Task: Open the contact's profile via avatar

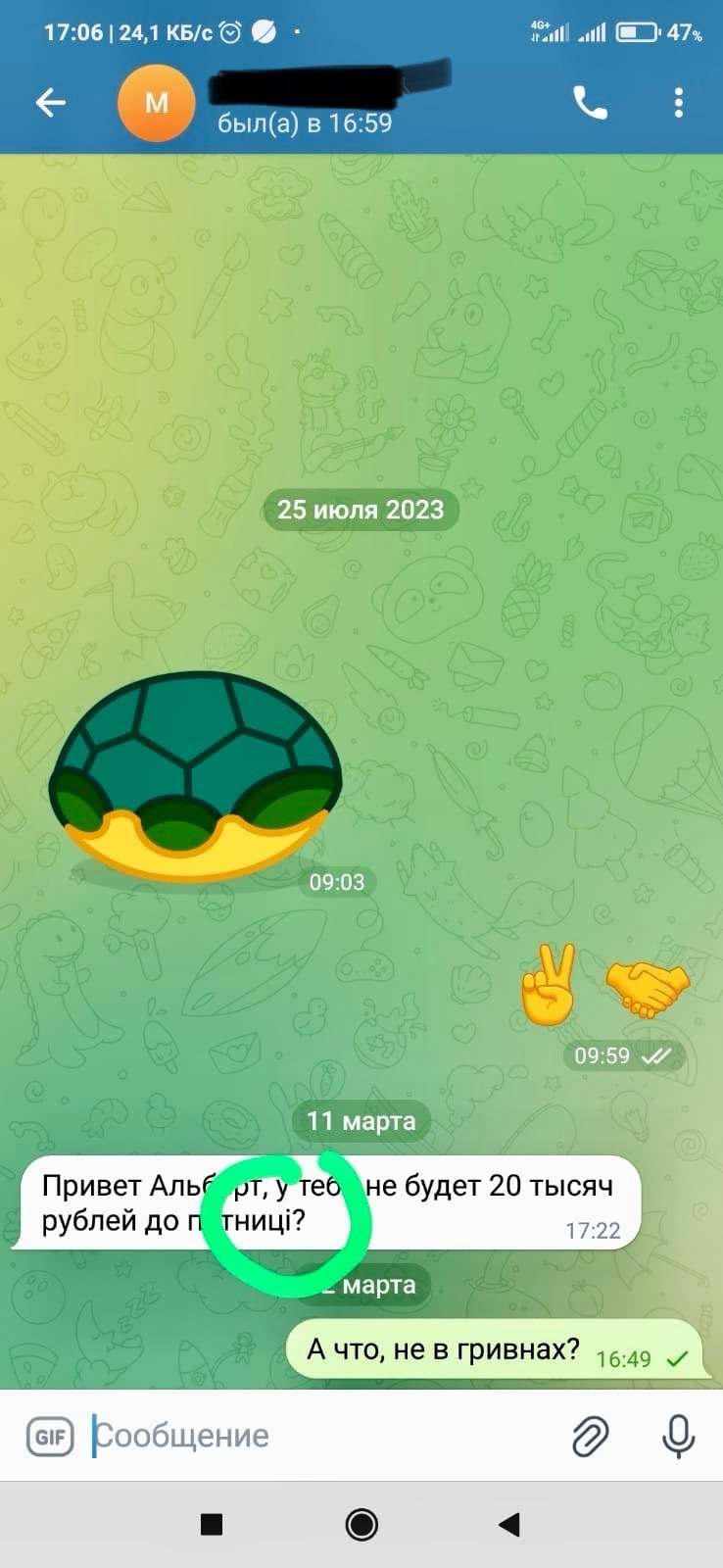Action: pos(157,102)
